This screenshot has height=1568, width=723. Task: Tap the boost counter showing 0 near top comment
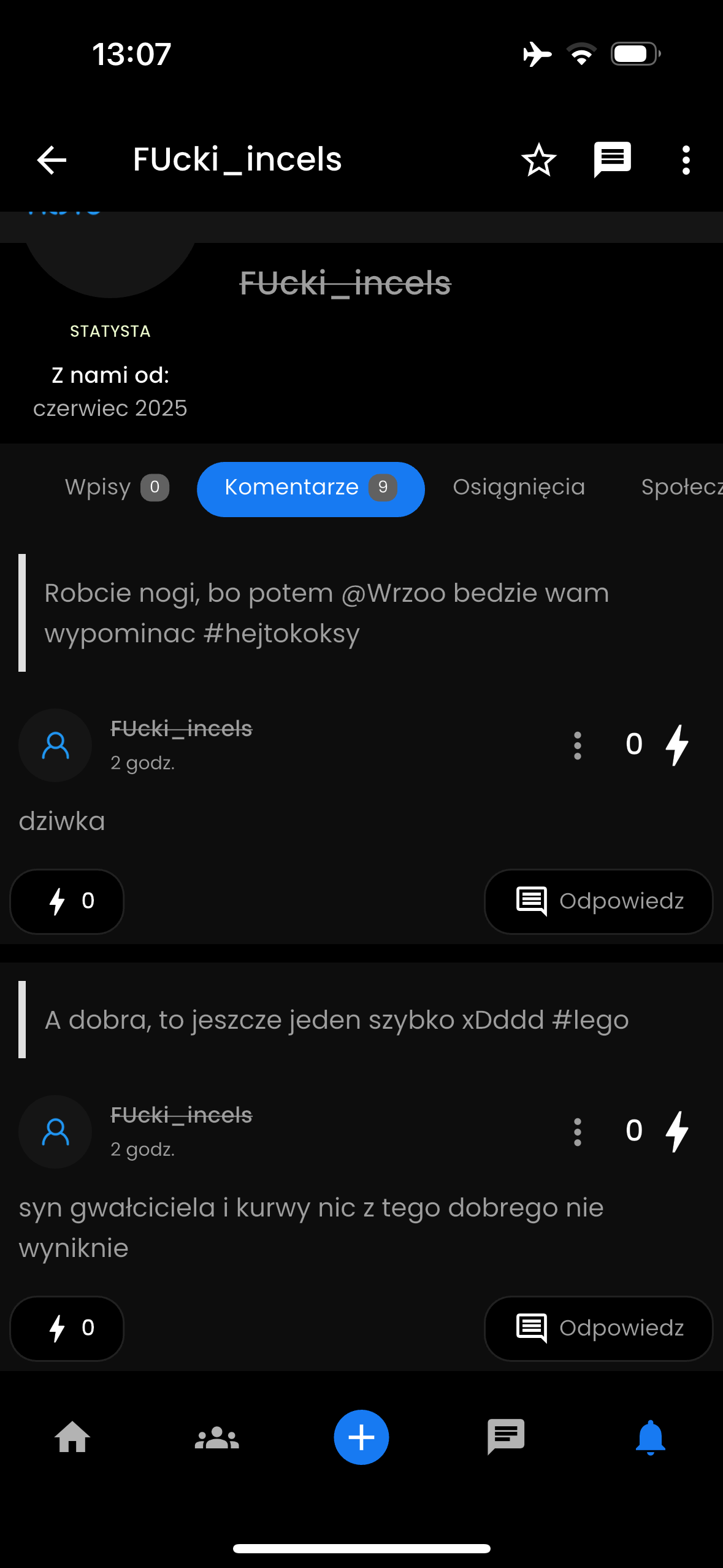click(634, 744)
